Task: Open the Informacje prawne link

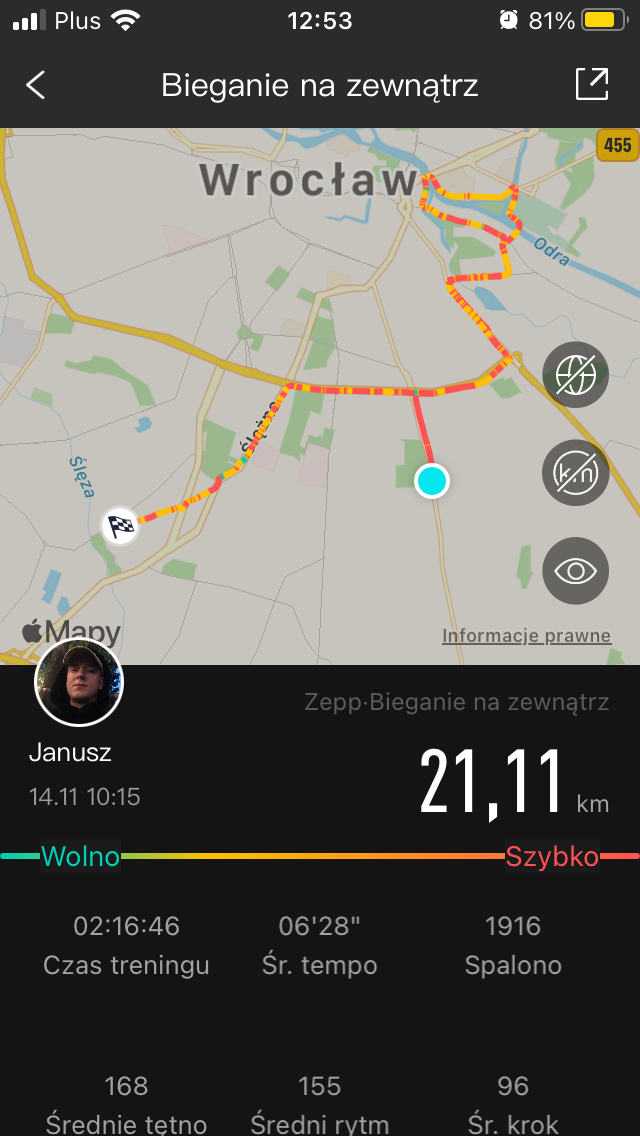Action: coord(526,636)
